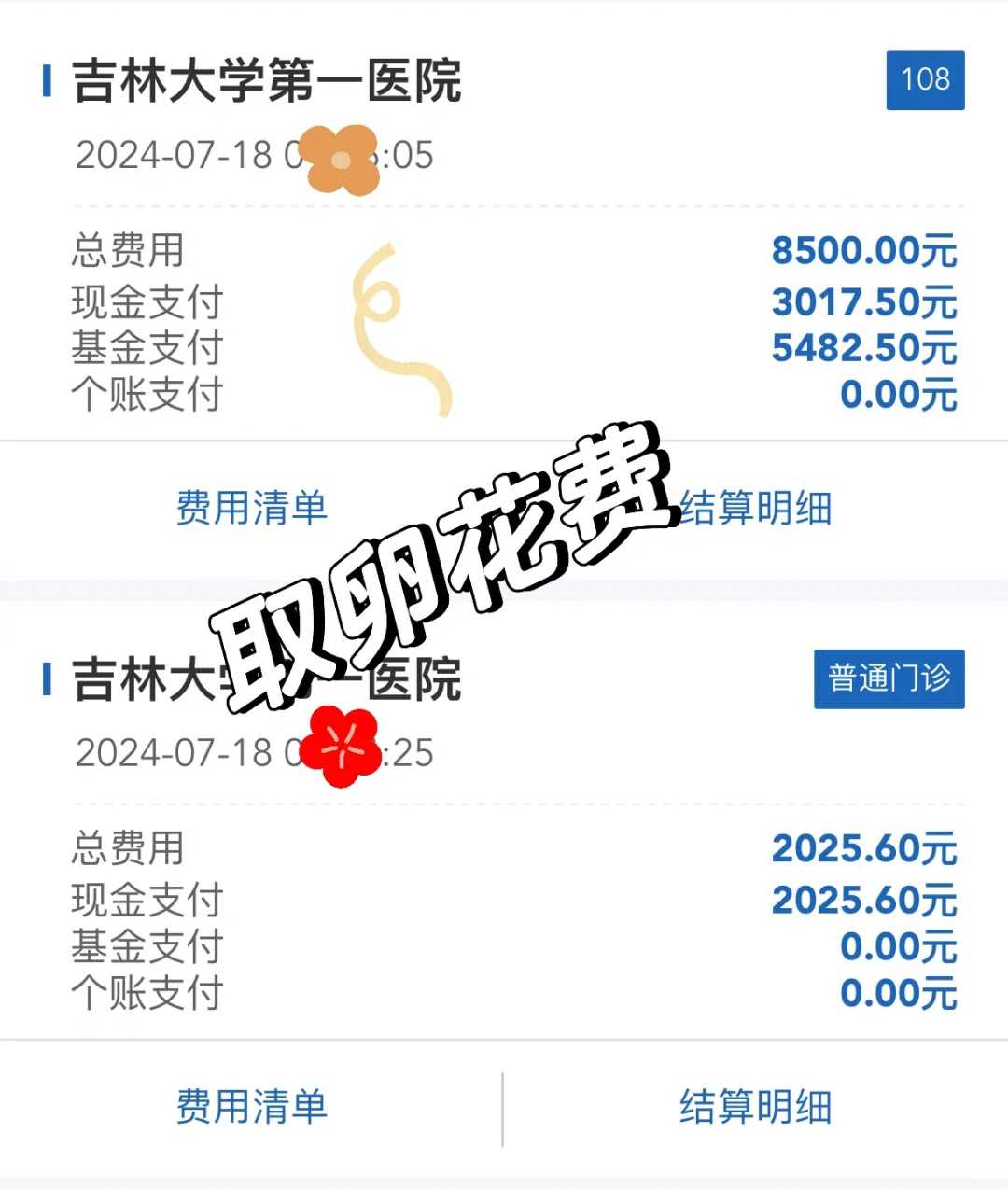Screen dimensions: 1008x1189
Task: Select the first 吉林大学第一医院 hospital title
Action: point(266,80)
